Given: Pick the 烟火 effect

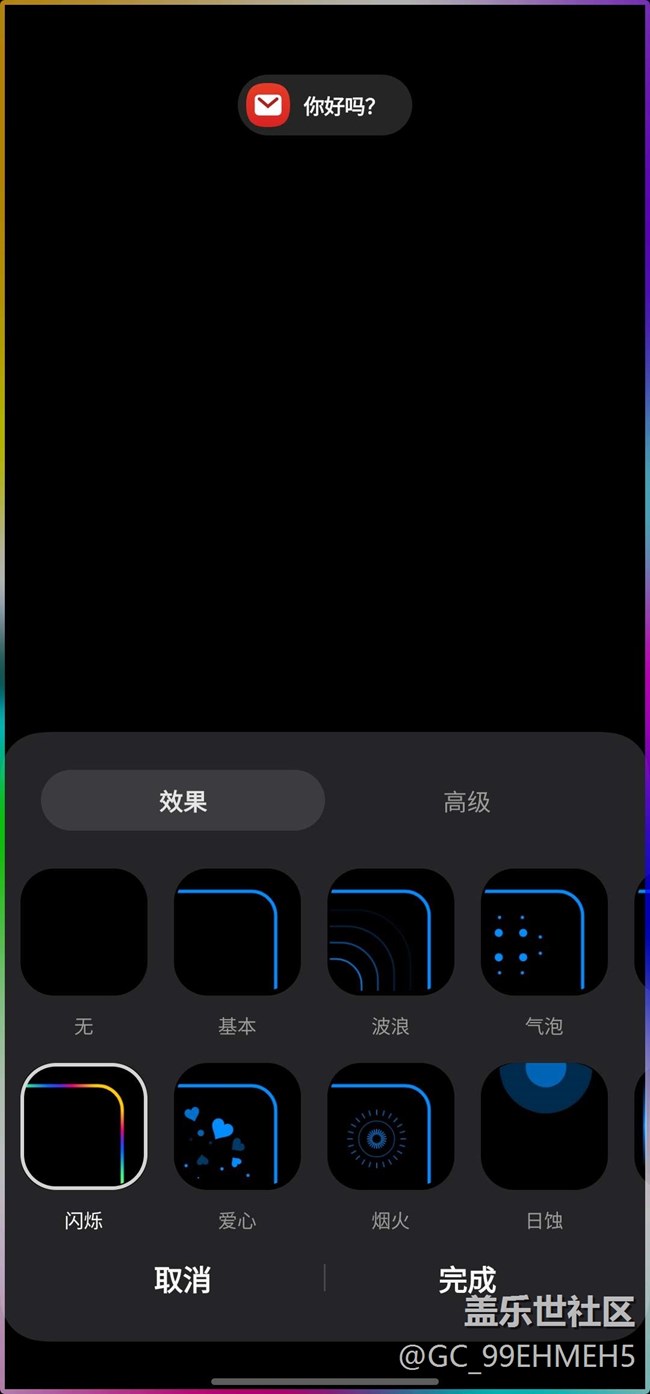Looking at the screenshot, I should point(391,1126).
